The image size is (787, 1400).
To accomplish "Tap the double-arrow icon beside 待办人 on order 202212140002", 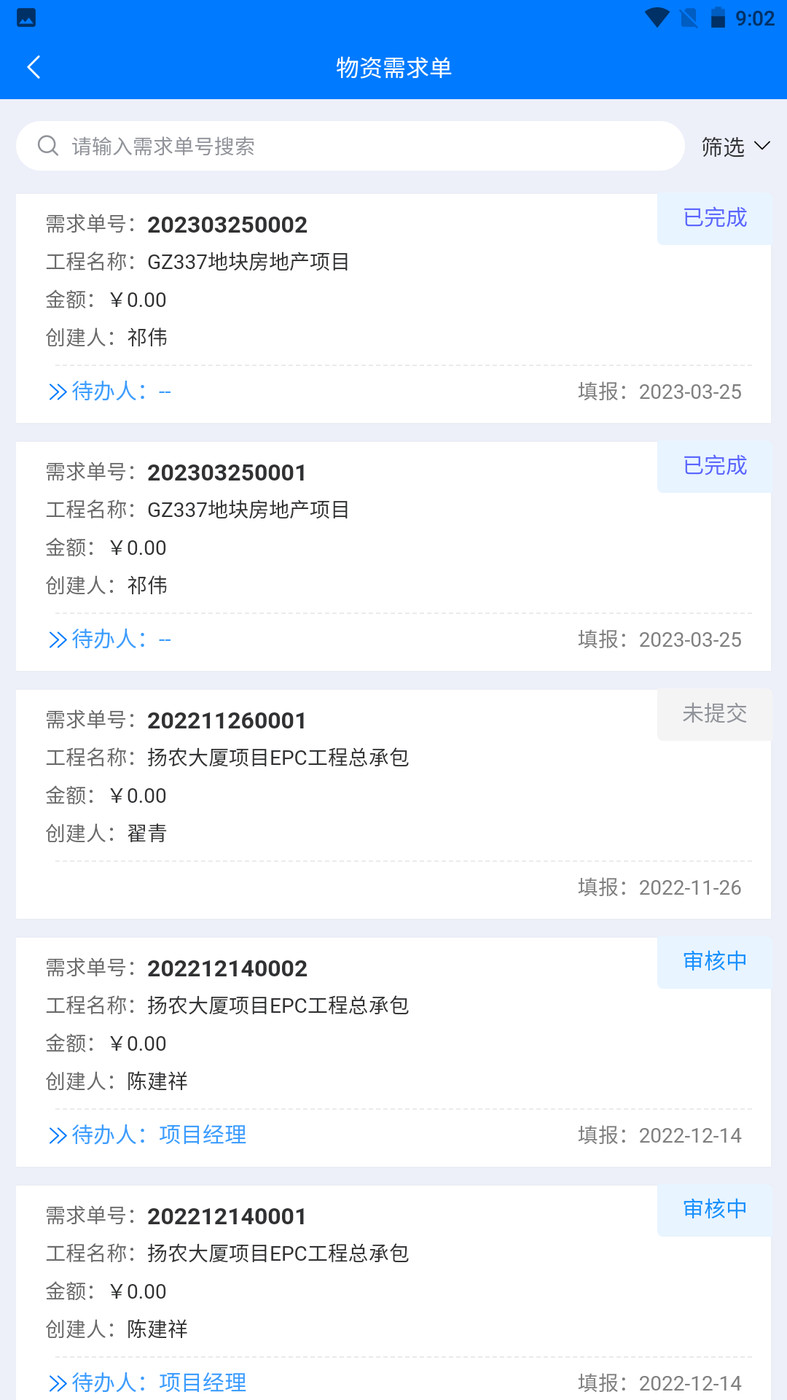I will (x=59, y=1135).
